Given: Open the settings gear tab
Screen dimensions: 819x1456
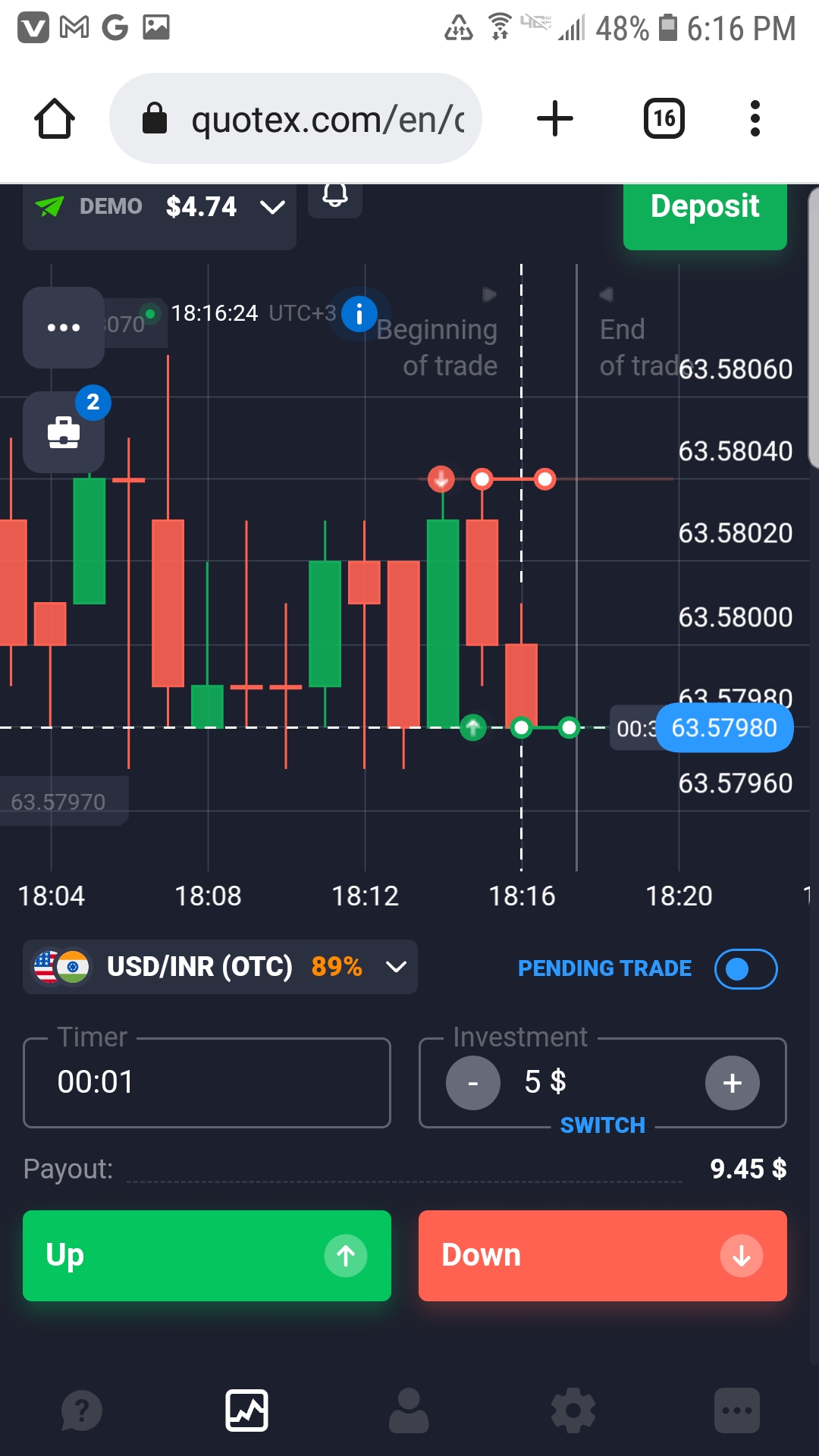Looking at the screenshot, I should coord(573,1410).
